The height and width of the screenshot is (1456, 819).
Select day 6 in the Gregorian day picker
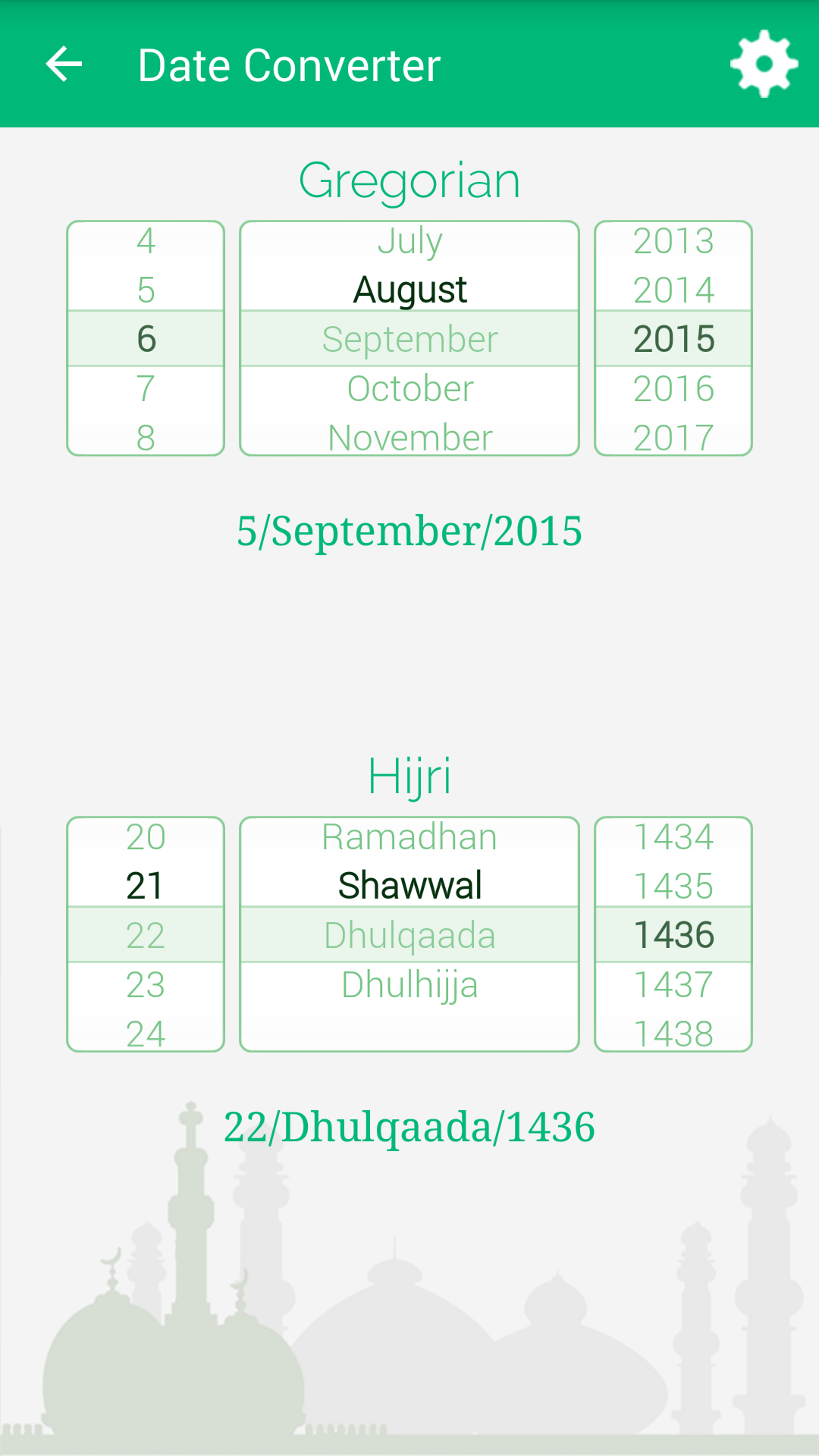(145, 338)
